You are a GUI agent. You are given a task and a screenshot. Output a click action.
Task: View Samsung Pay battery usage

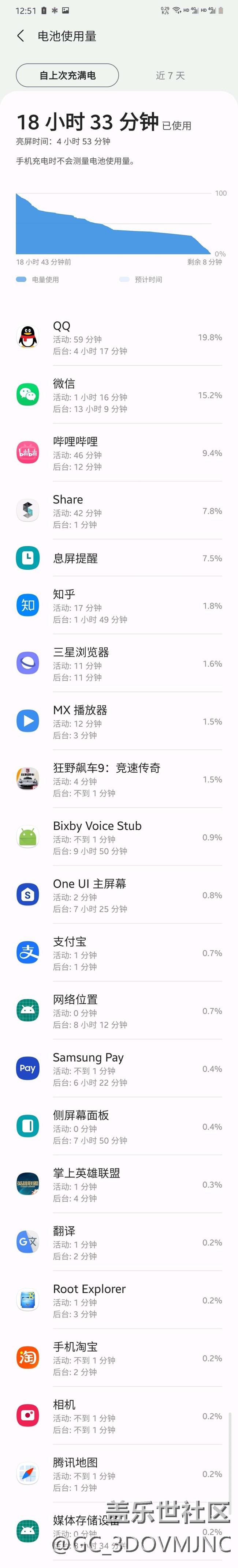pyautogui.click(x=119, y=1068)
